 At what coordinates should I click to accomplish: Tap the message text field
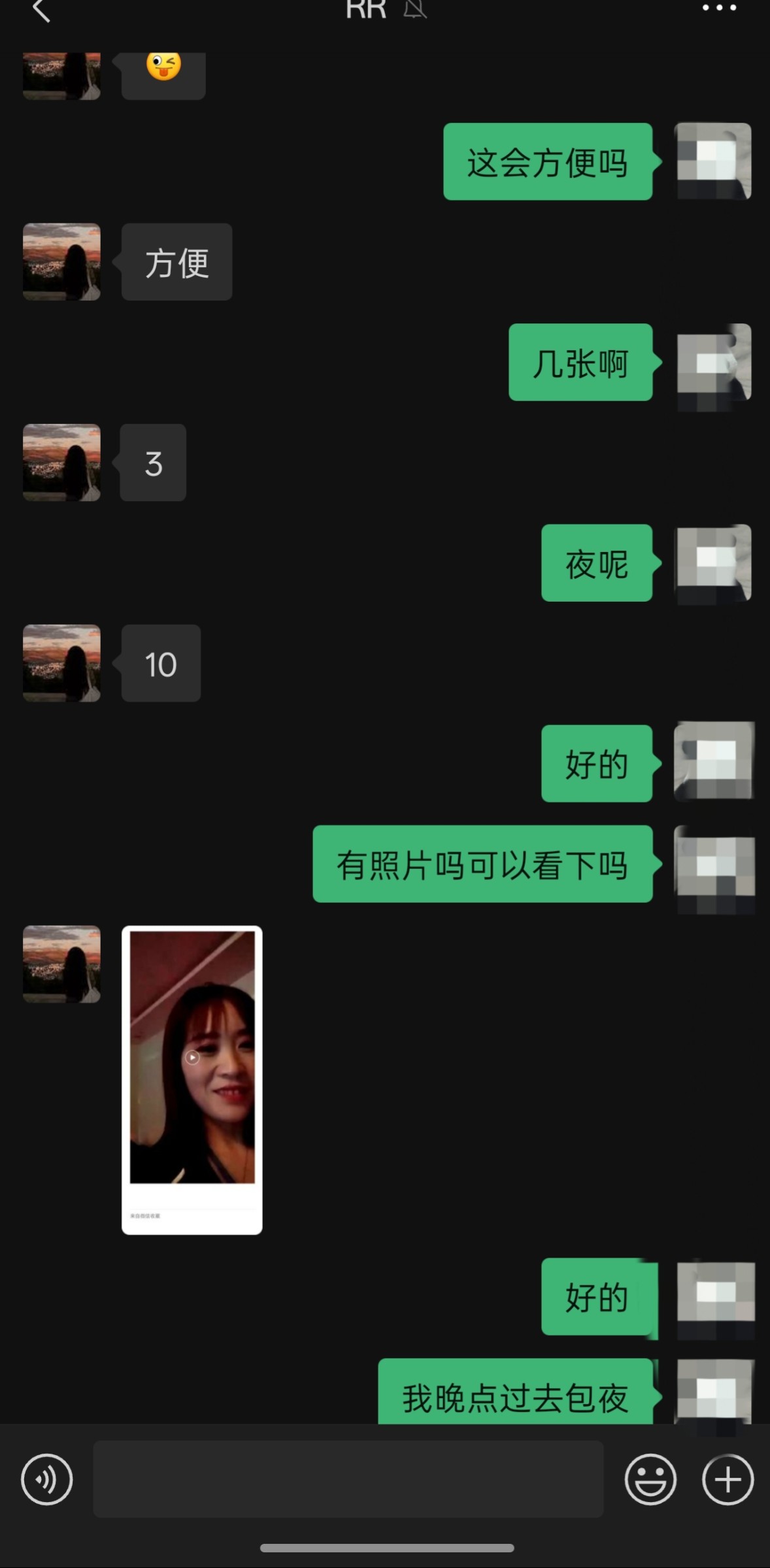pyautogui.click(x=348, y=1479)
